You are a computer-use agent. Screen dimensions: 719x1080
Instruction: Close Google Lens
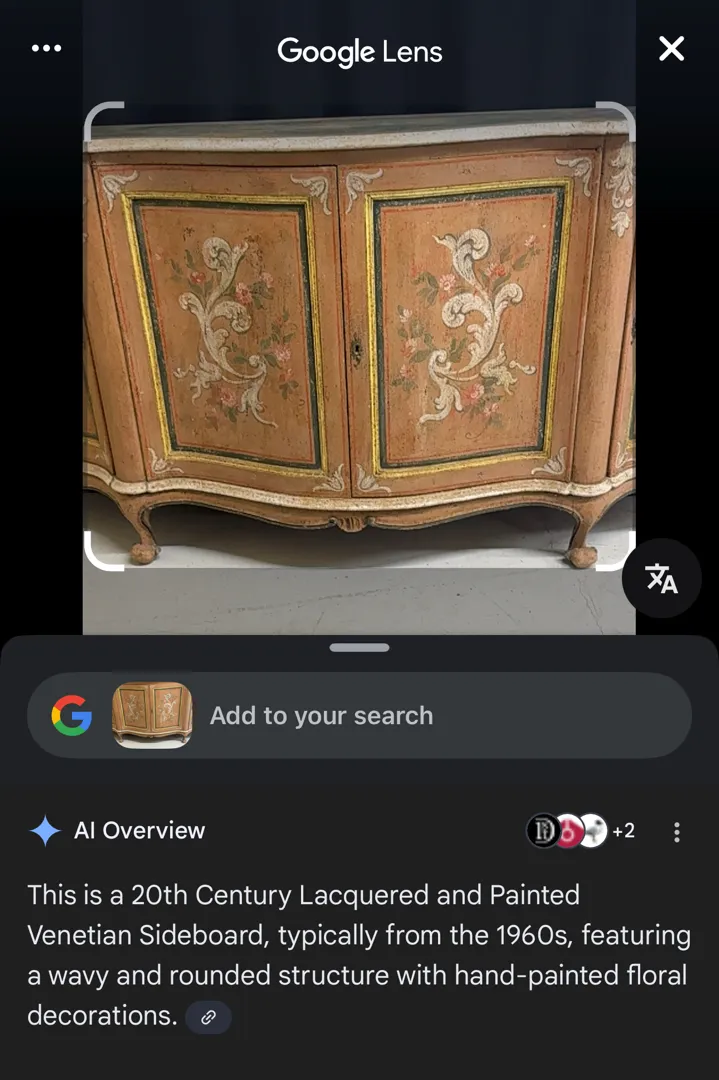click(671, 49)
